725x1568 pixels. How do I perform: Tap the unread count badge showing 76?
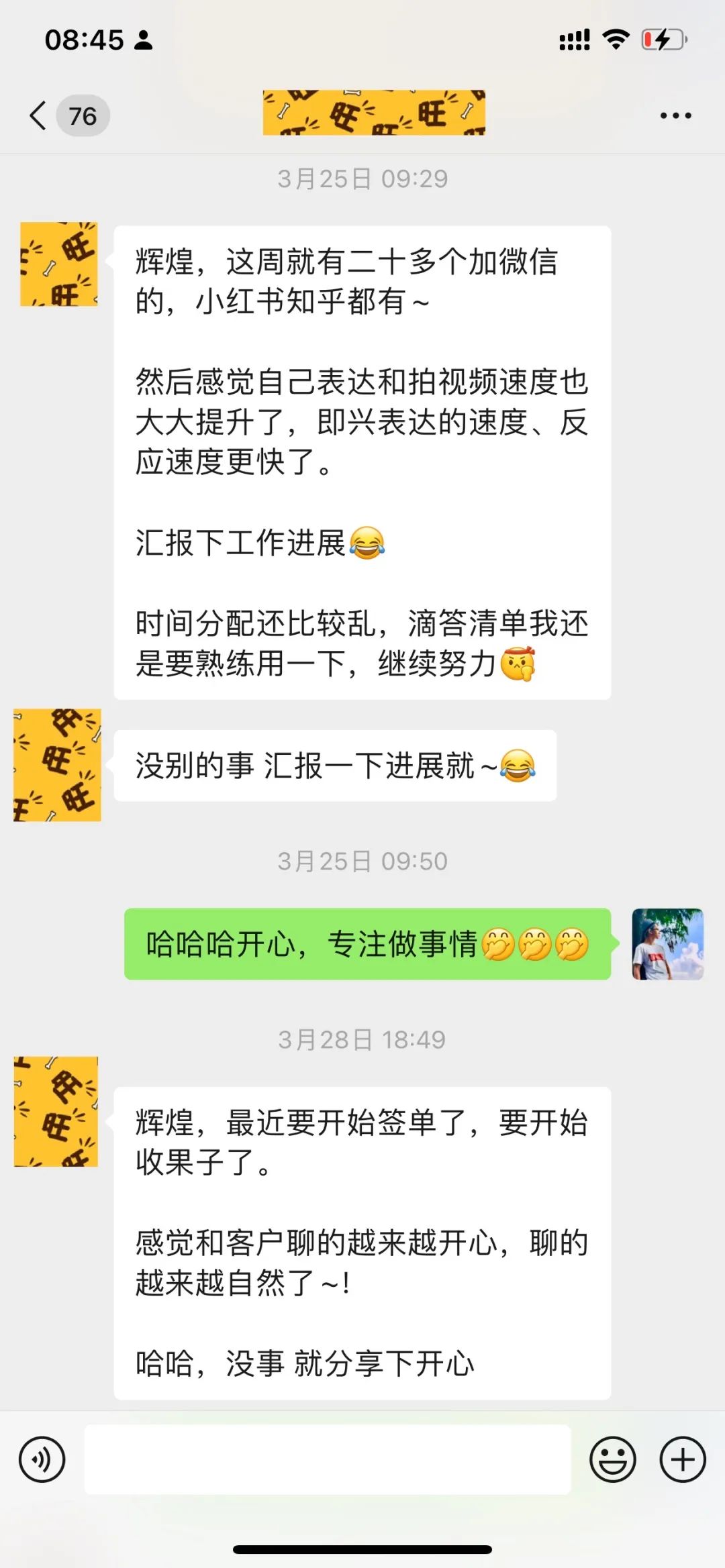click(x=81, y=115)
